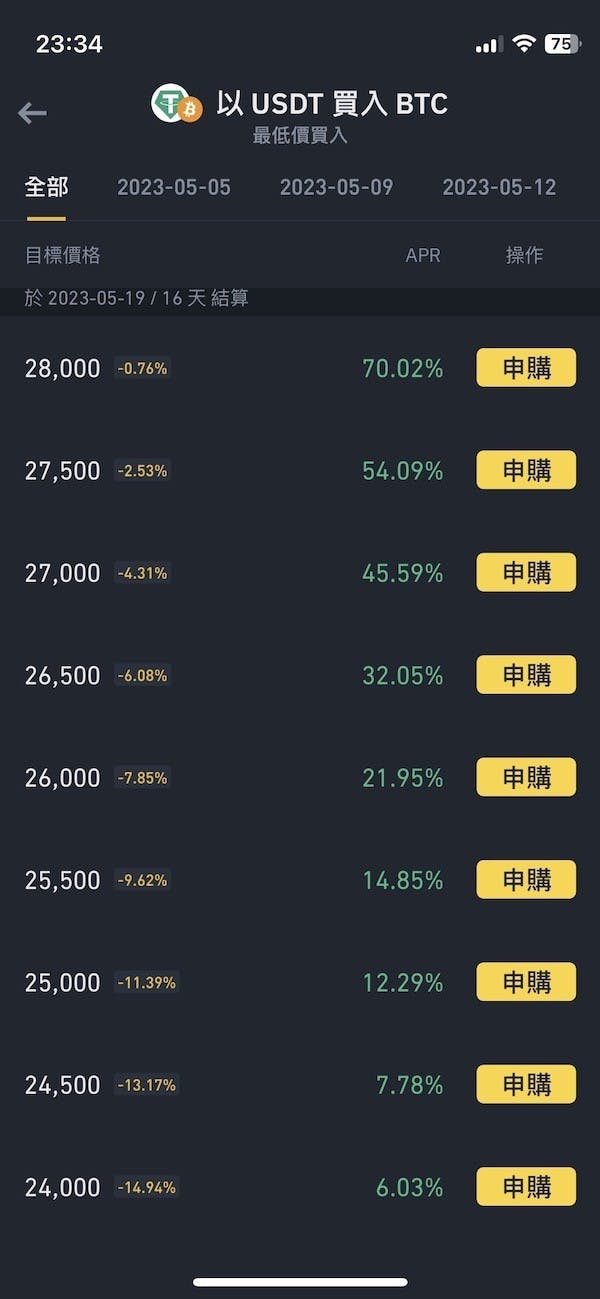Go back using the arrow icon
Viewport: 600px width, 1299px height.
click(32, 113)
